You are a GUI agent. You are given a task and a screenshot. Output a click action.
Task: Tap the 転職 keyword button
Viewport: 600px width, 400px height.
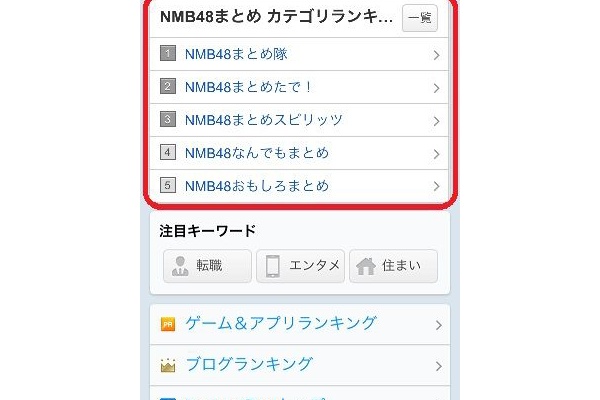tap(207, 266)
